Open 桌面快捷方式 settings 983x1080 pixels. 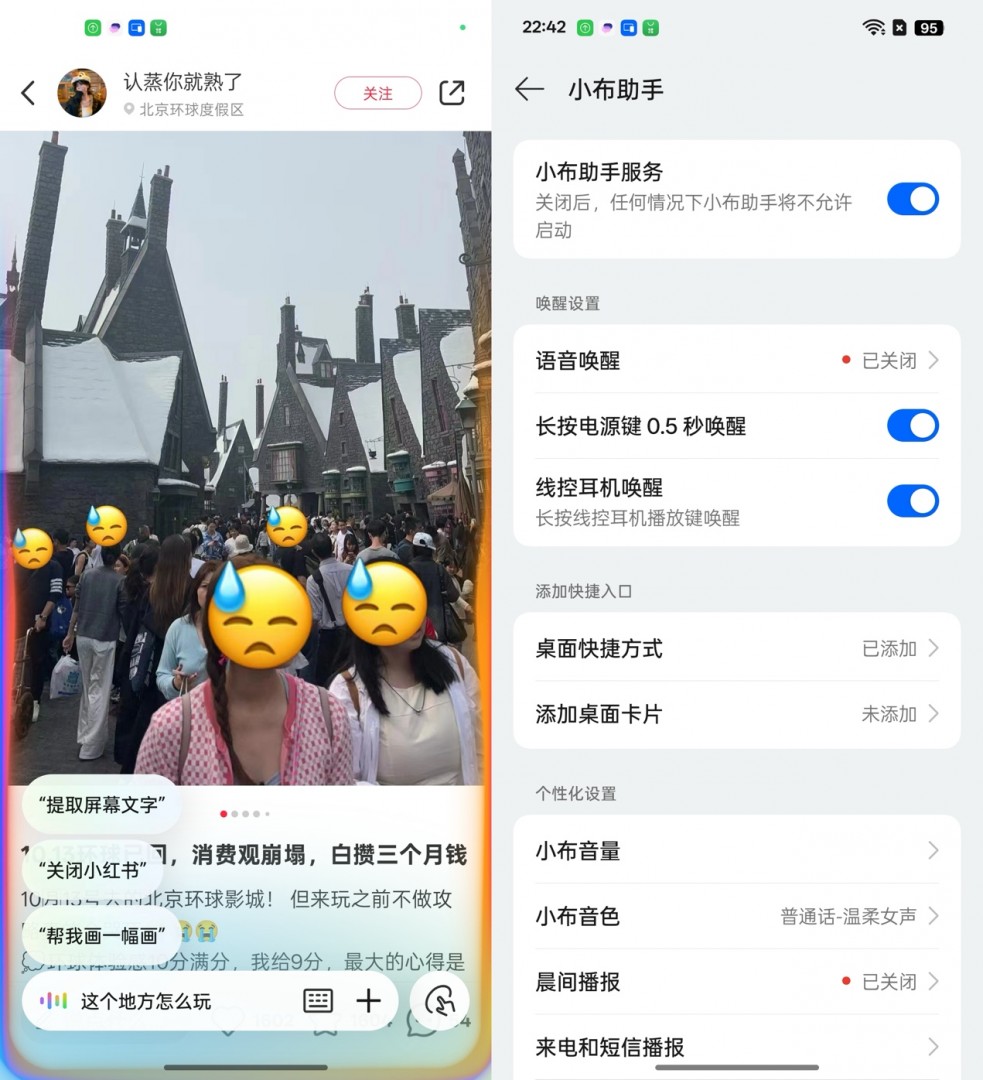coord(737,648)
